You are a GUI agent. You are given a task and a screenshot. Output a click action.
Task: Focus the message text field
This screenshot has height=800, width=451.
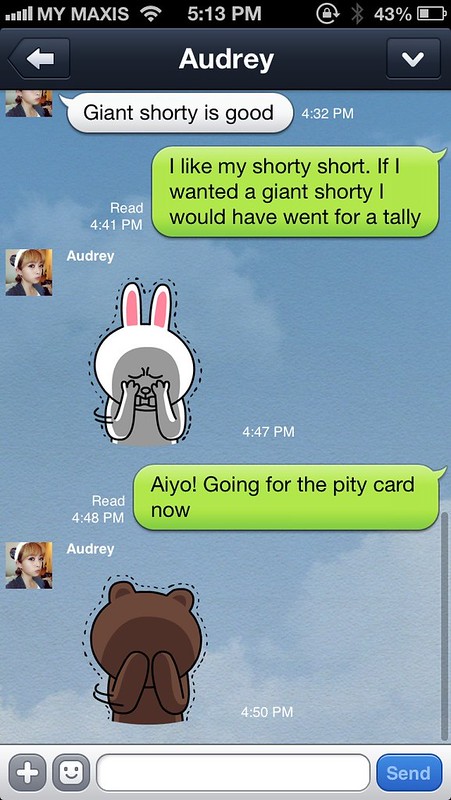point(233,772)
